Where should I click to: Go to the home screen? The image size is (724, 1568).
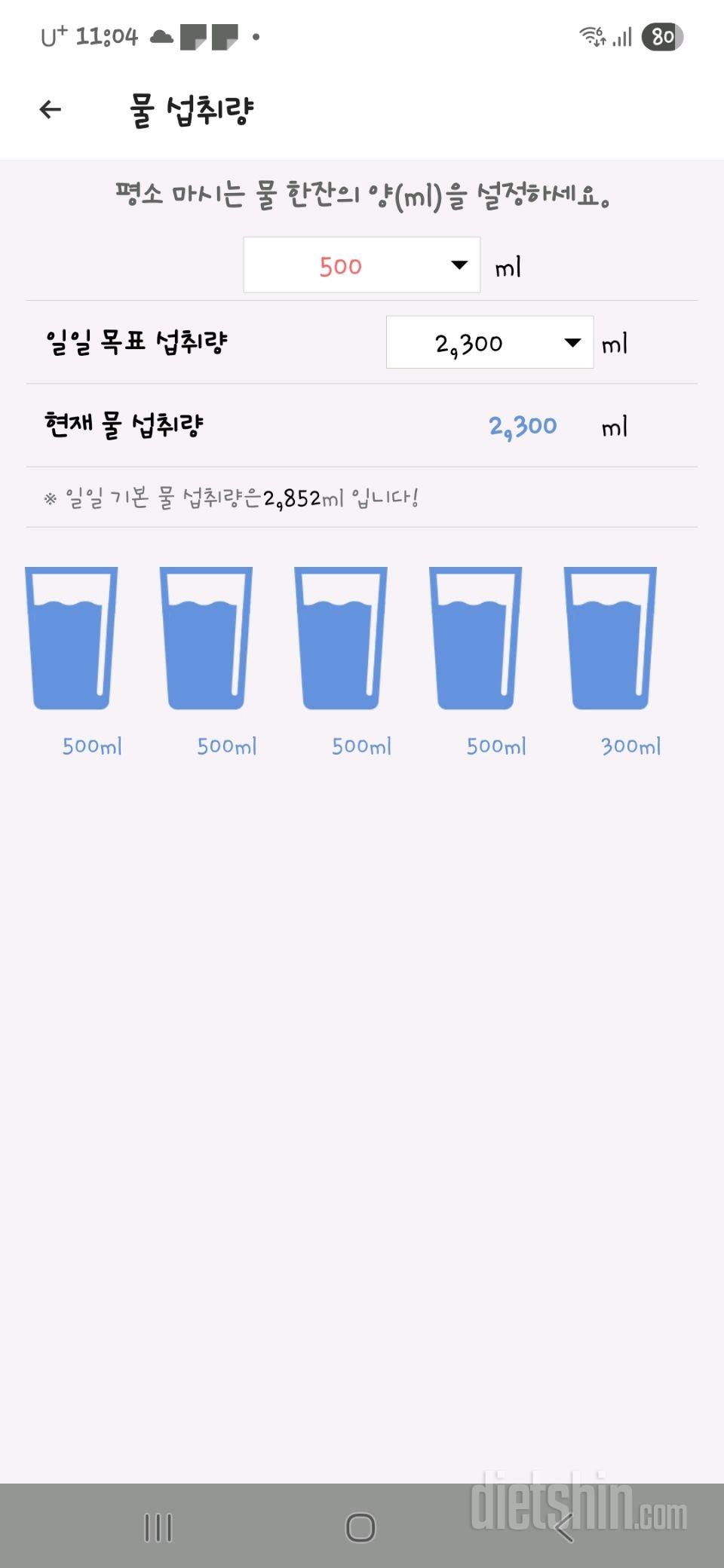[360, 1527]
